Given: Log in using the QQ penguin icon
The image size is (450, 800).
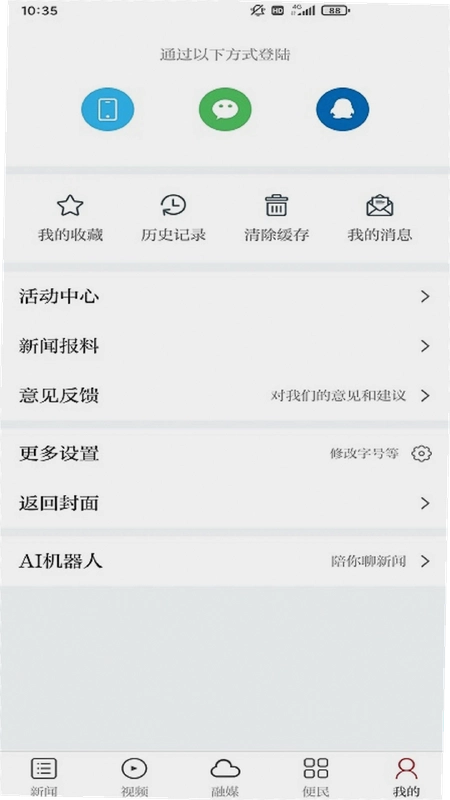Looking at the screenshot, I should (x=342, y=110).
